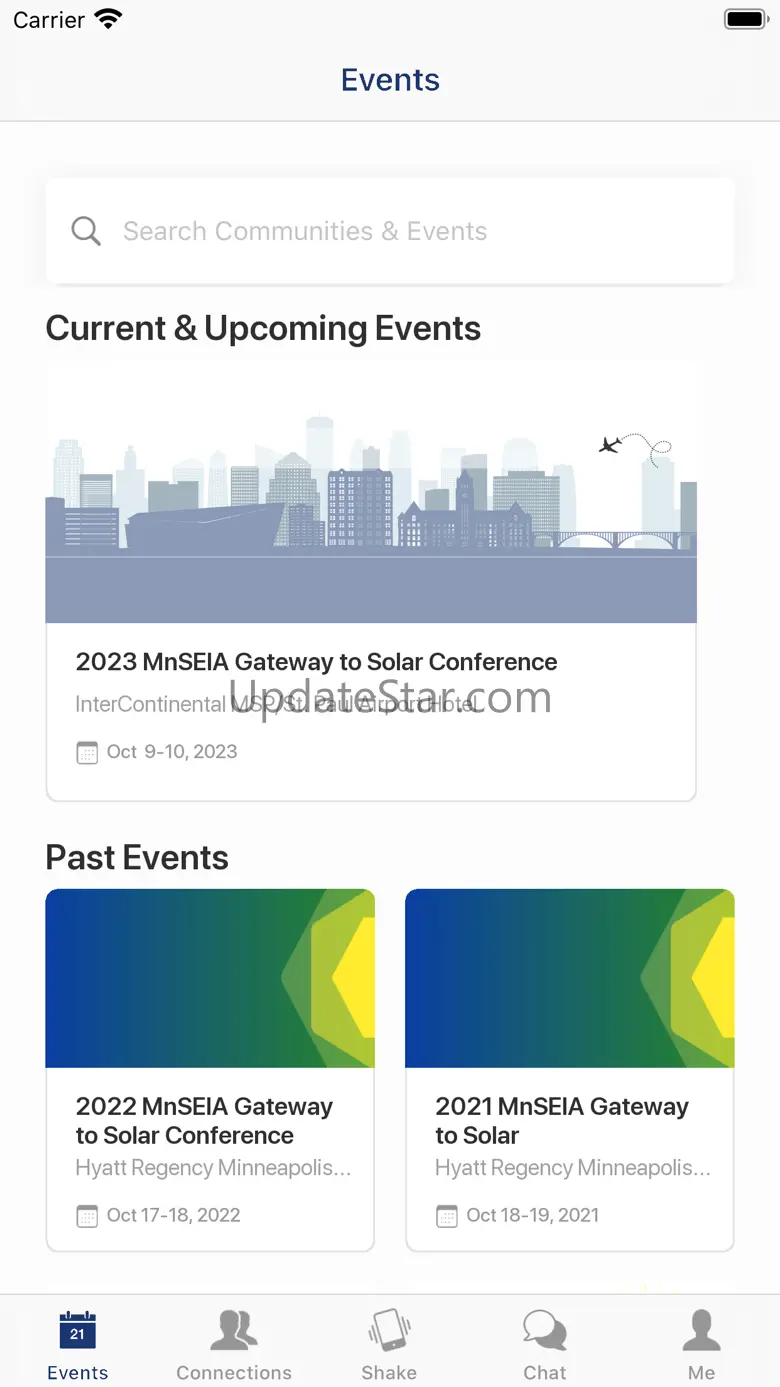
Task: Show the Me profile tab
Action: coord(701,1344)
